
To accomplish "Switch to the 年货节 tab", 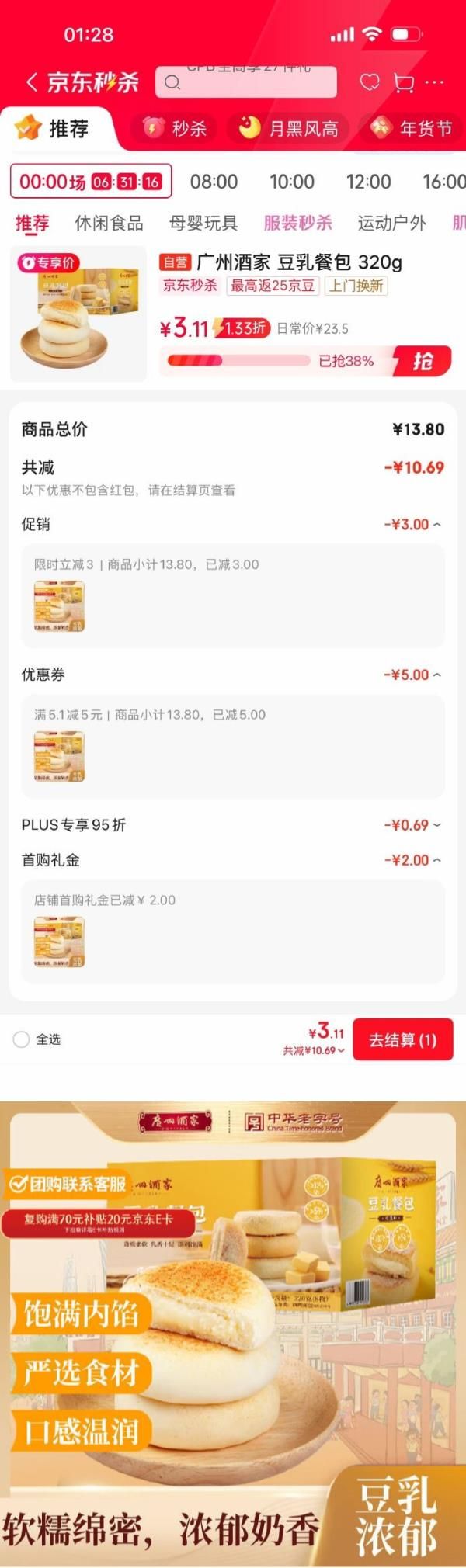I will 412,128.
